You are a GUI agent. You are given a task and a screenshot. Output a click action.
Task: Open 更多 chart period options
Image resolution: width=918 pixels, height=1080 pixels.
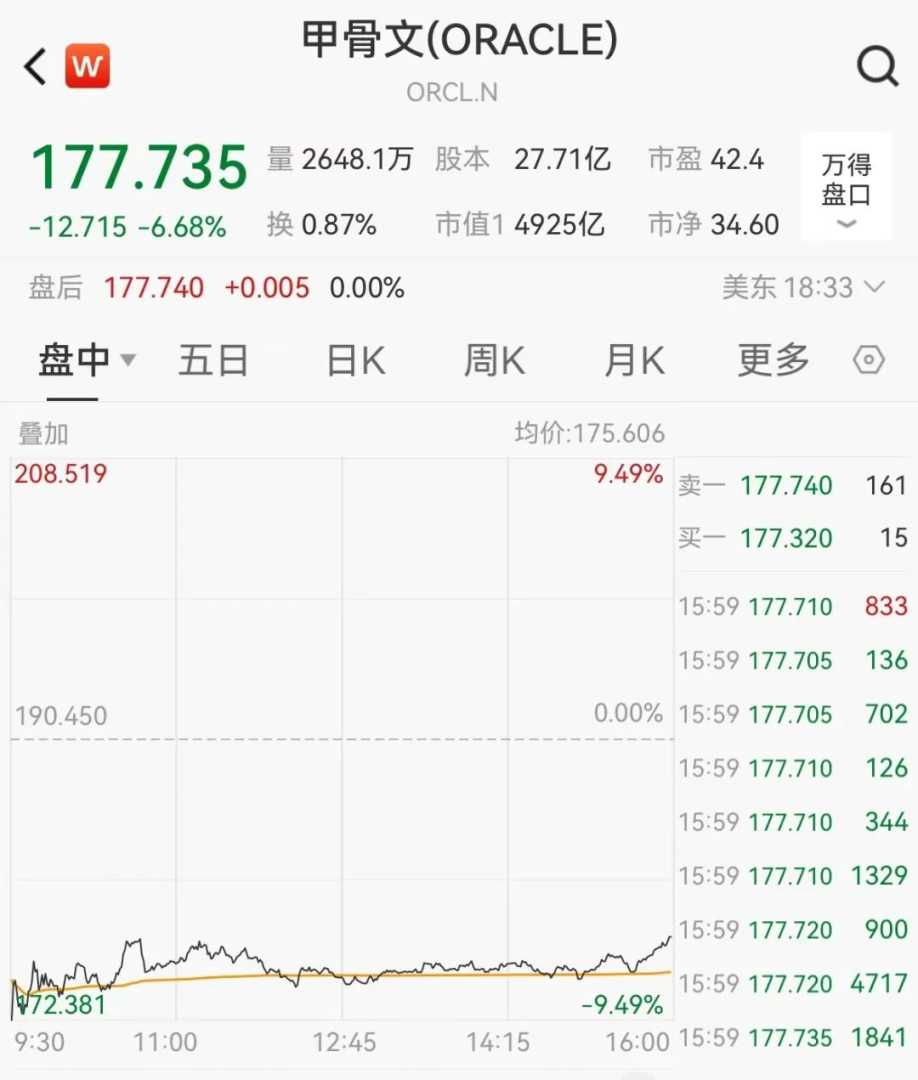tap(773, 360)
